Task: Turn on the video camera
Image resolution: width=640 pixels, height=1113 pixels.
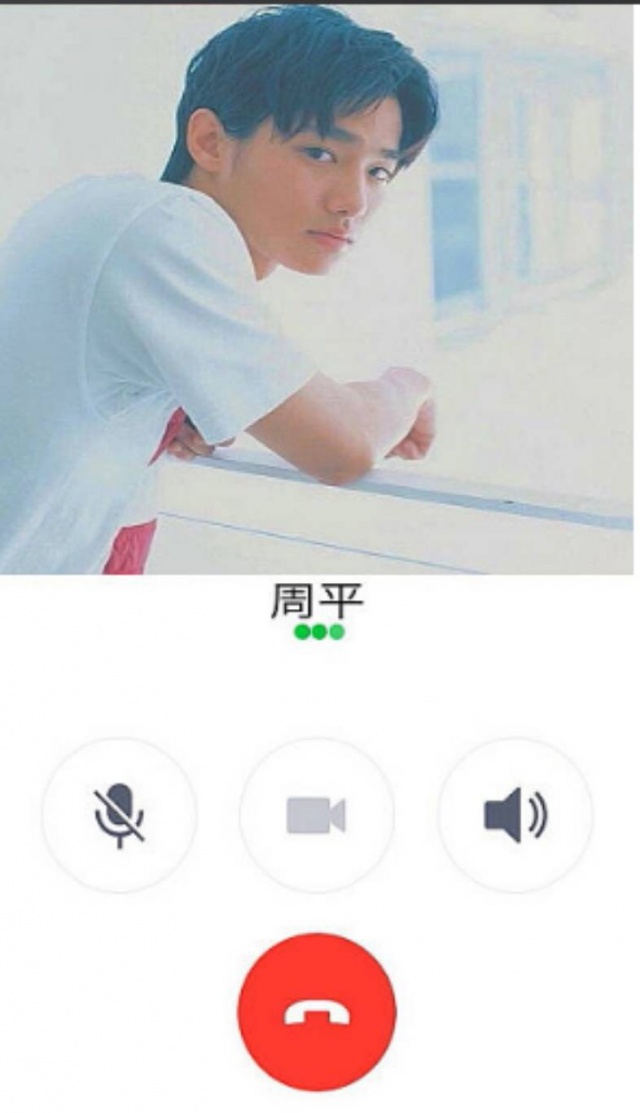Action: point(316,815)
